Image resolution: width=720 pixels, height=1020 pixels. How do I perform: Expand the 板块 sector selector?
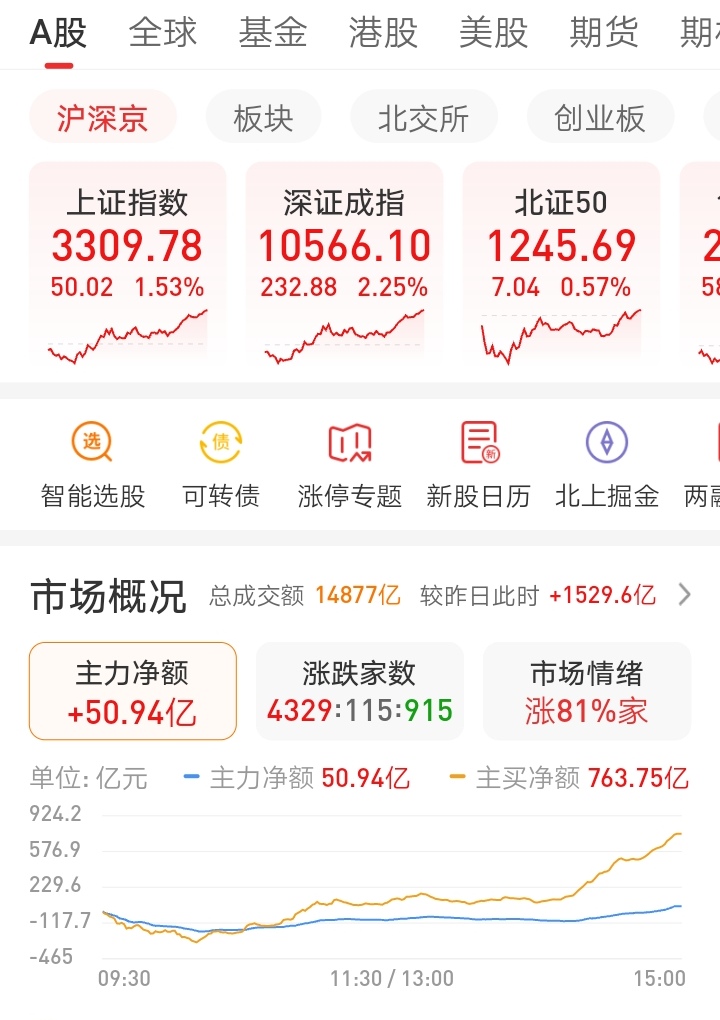[263, 117]
